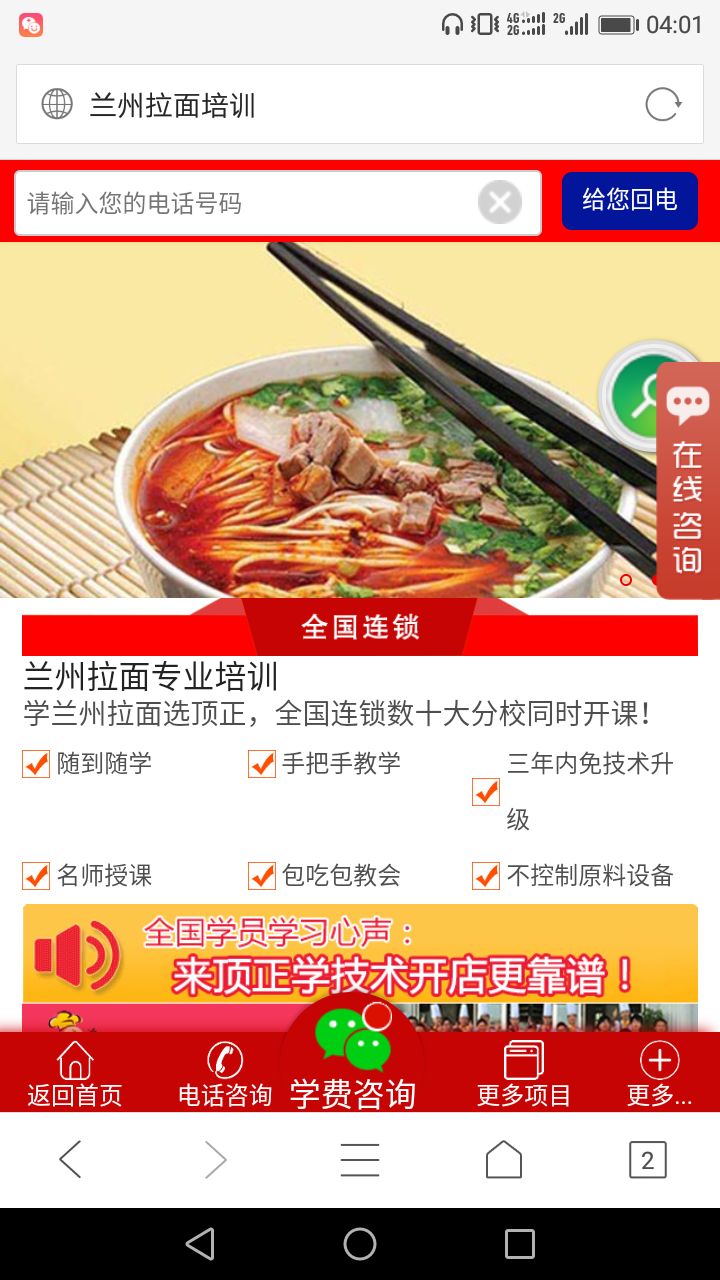Focus the phone number input field
Viewport: 720px width, 1280px height.
click(x=245, y=203)
